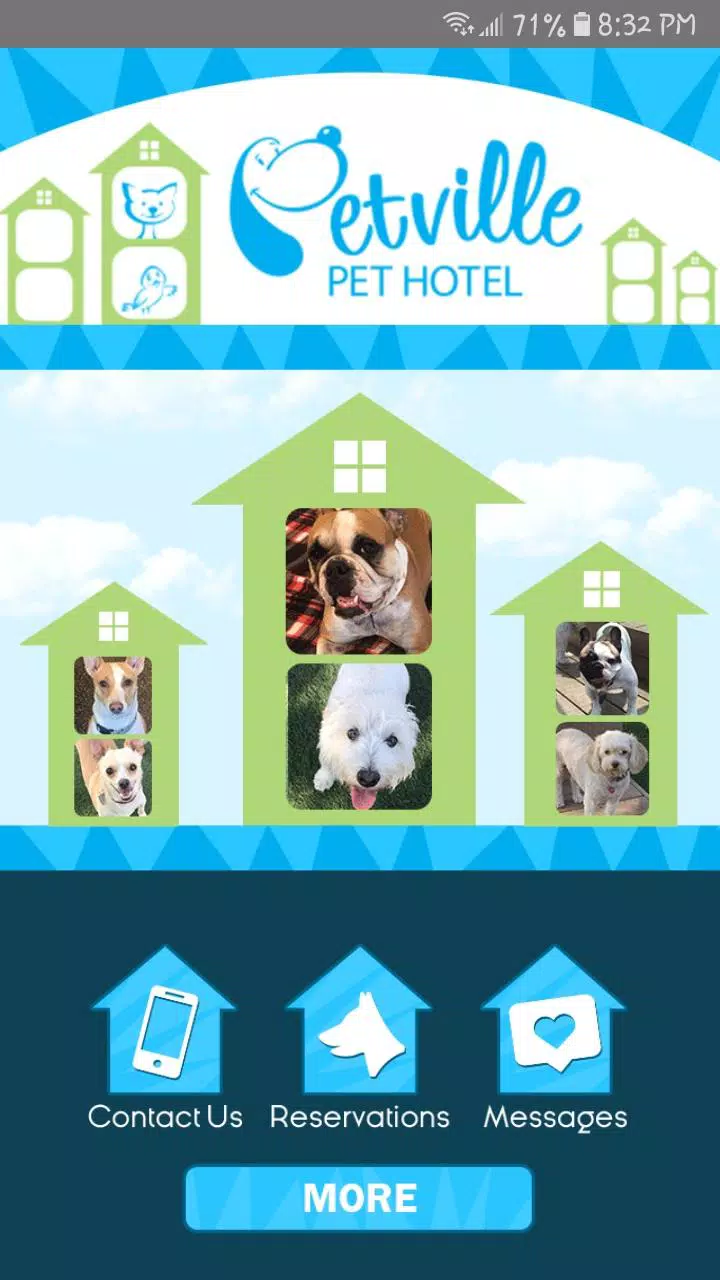Tap the Contact Us label text
Screen dimensions: 720x1280
(163, 1117)
